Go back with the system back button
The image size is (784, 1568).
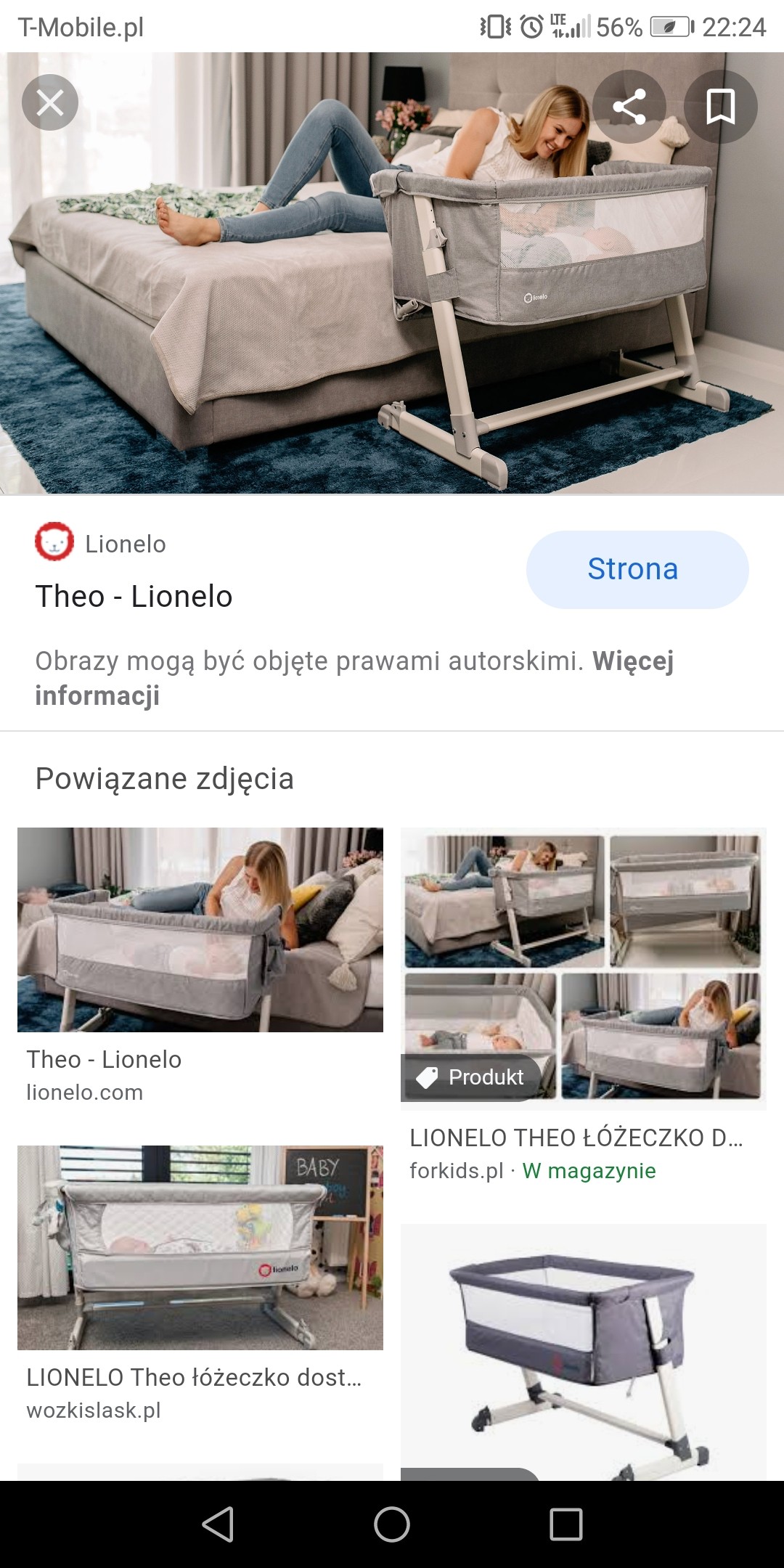click(218, 1524)
